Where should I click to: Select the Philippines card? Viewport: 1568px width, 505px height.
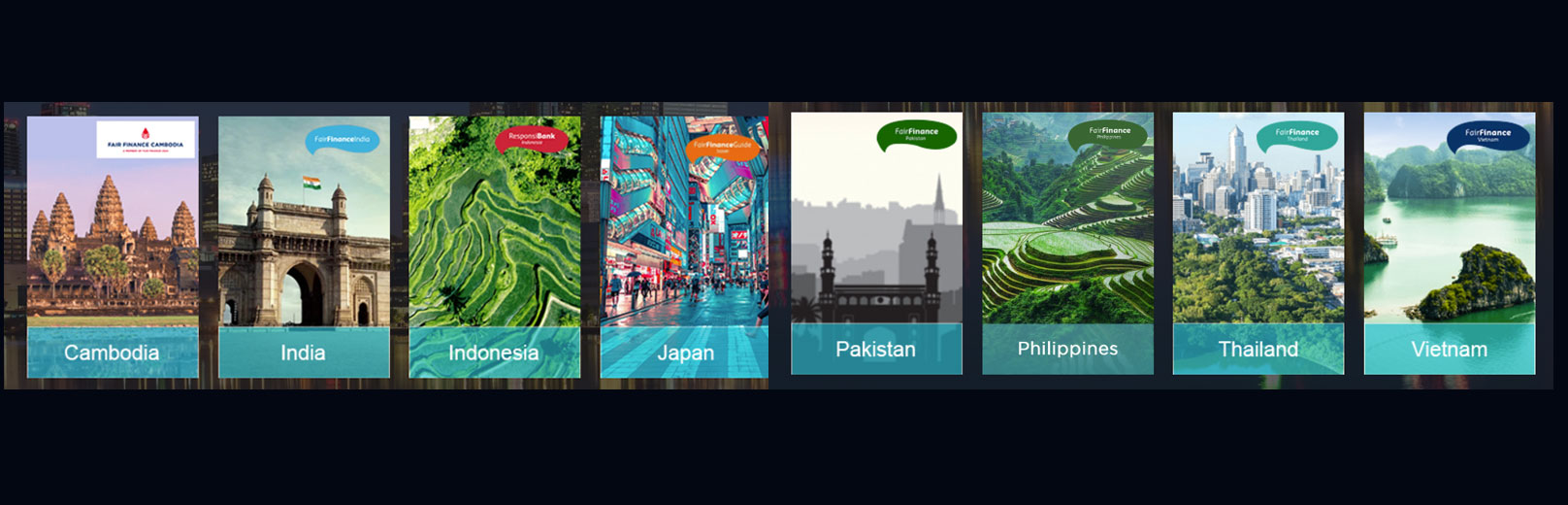pos(1067,243)
